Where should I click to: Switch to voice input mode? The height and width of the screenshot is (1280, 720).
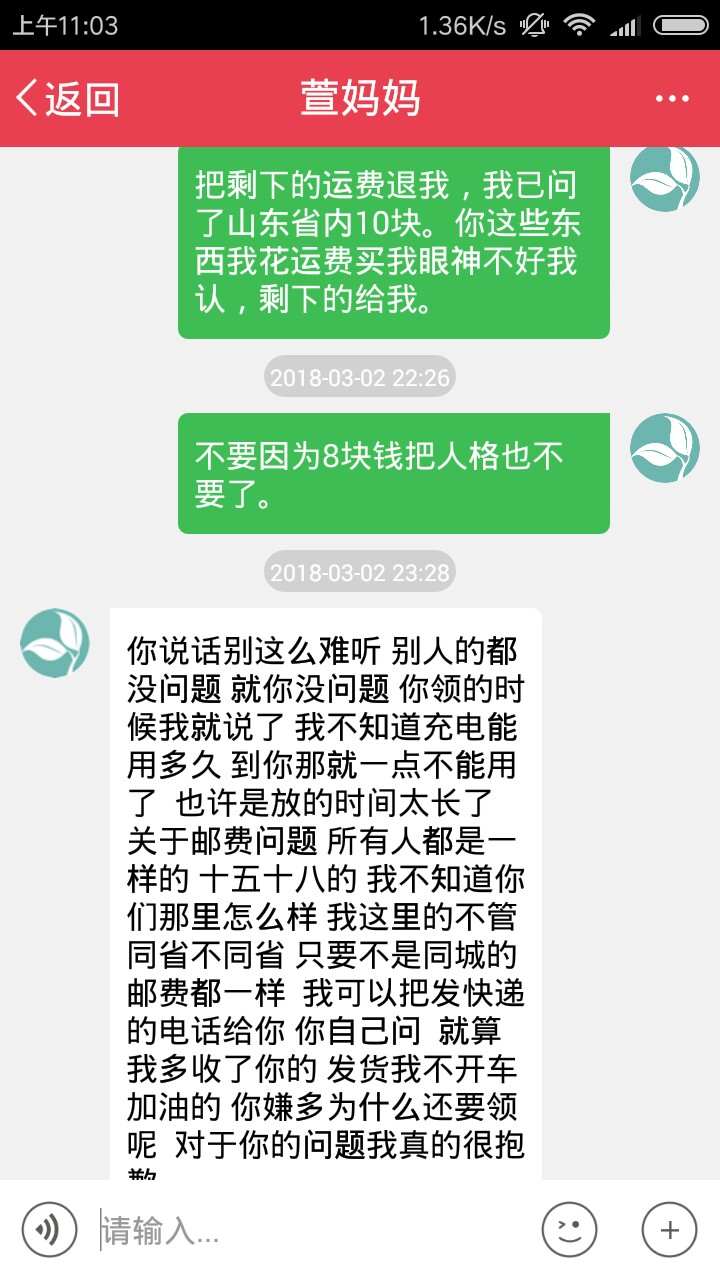(49, 1229)
